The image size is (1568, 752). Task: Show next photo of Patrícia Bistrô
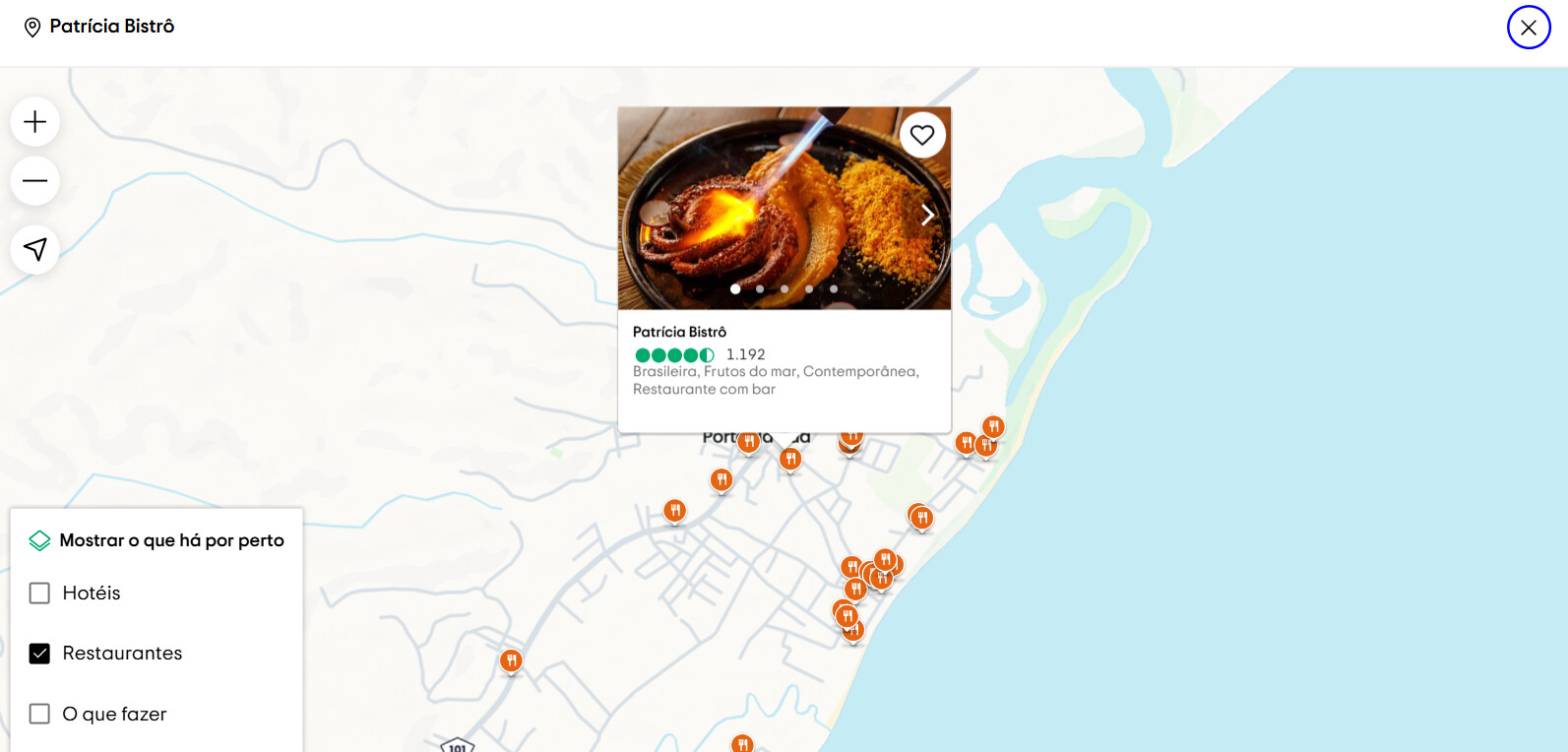point(926,215)
